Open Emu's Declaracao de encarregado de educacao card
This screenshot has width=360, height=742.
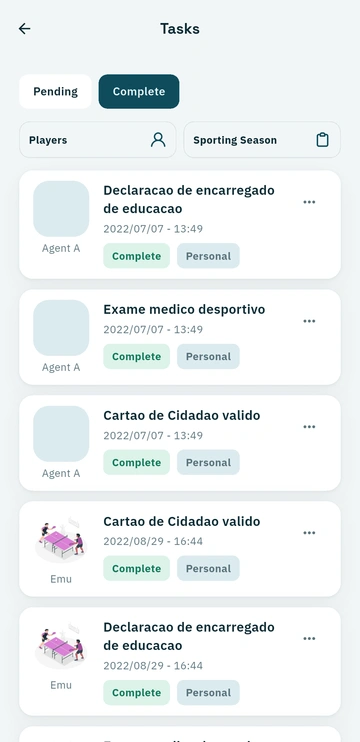coord(180,662)
